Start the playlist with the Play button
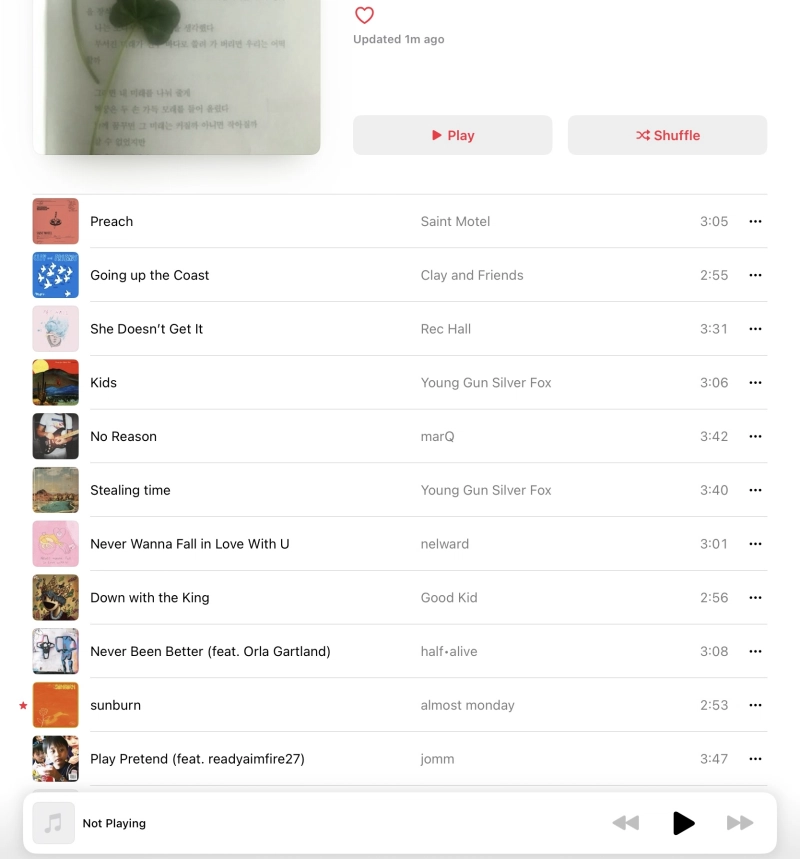The height and width of the screenshot is (859, 800). click(x=452, y=135)
